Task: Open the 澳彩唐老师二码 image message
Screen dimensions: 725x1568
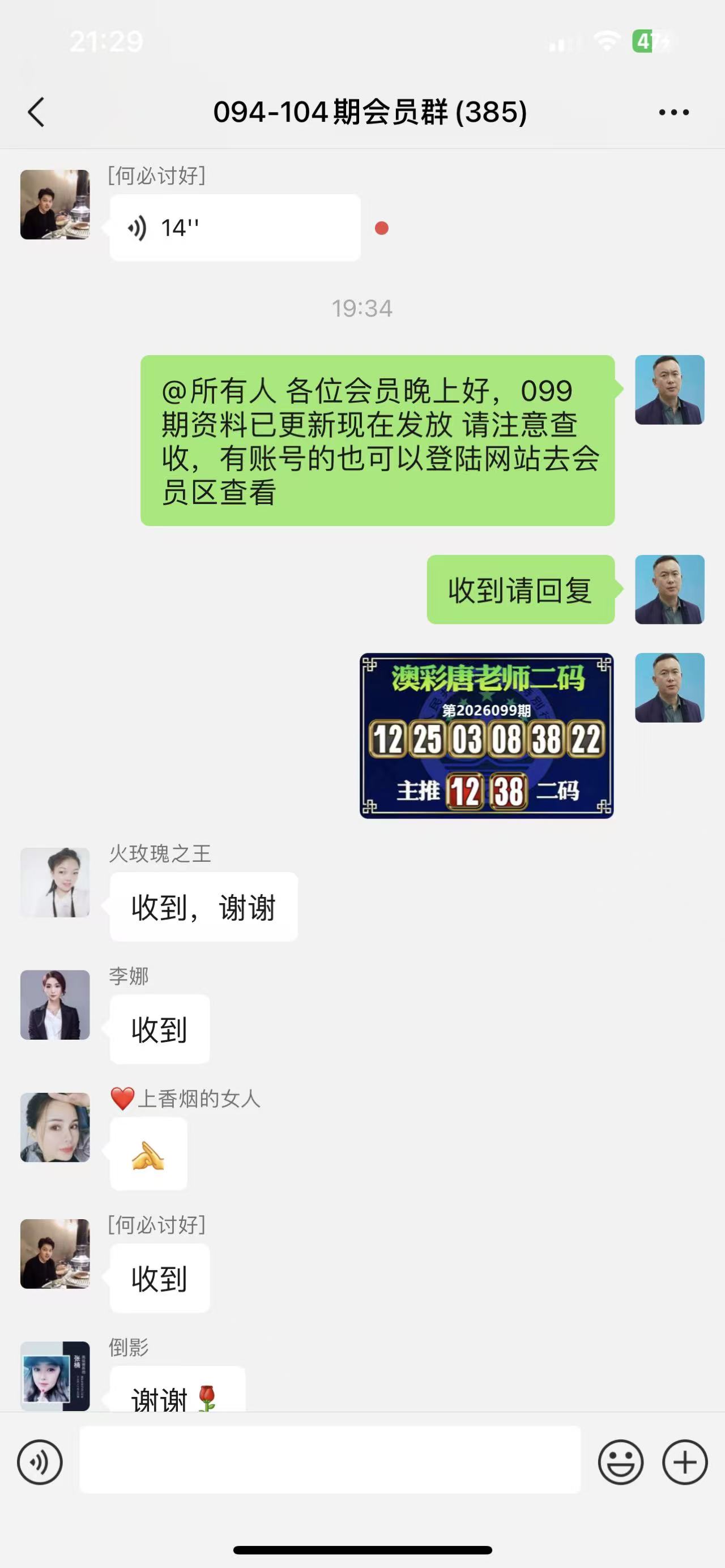Action: [x=486, y=736]
